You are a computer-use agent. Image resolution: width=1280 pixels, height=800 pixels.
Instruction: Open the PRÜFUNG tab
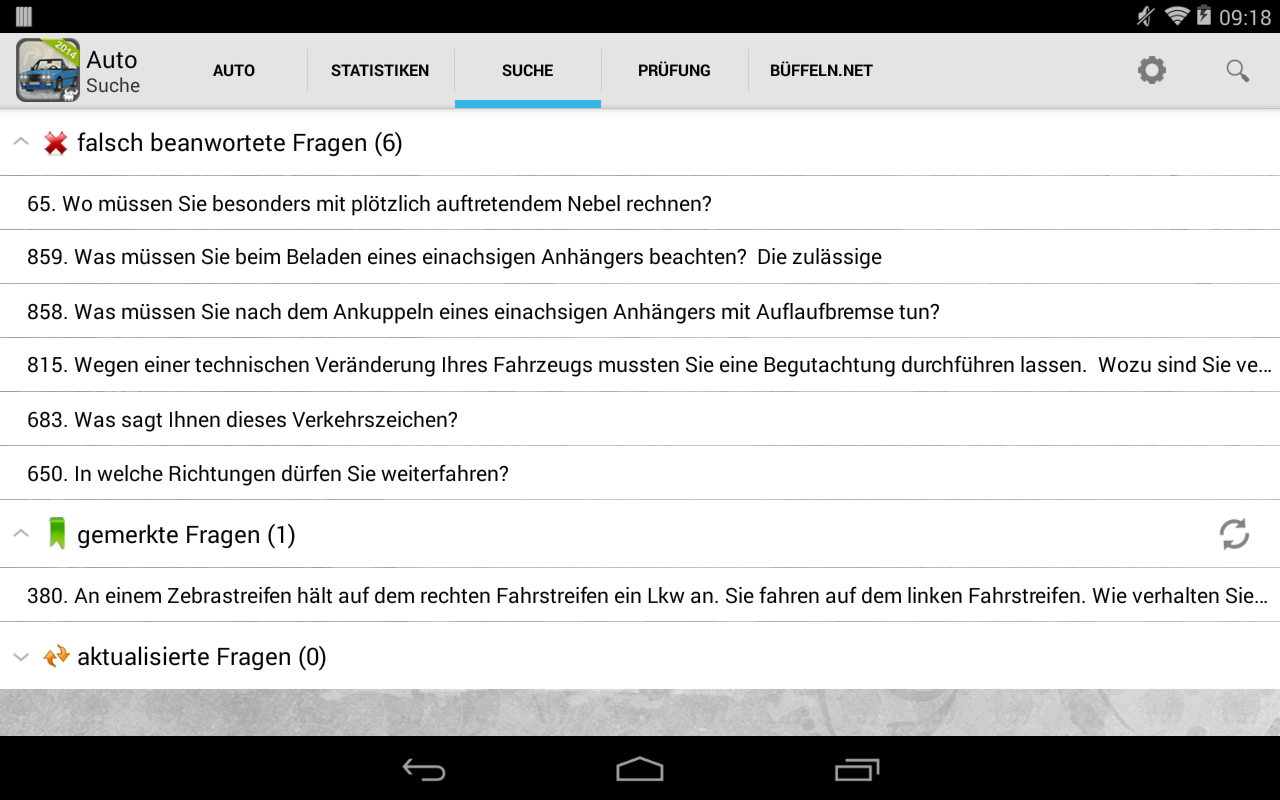click(x=674, y=70)
